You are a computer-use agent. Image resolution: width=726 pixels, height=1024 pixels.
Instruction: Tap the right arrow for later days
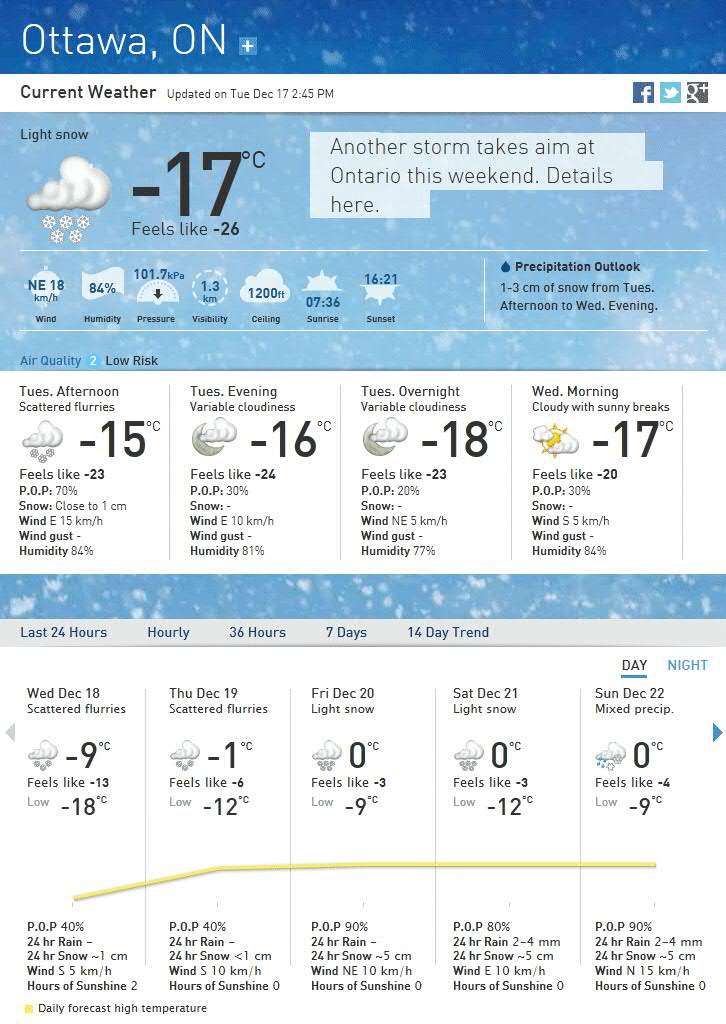click(716, 733)
